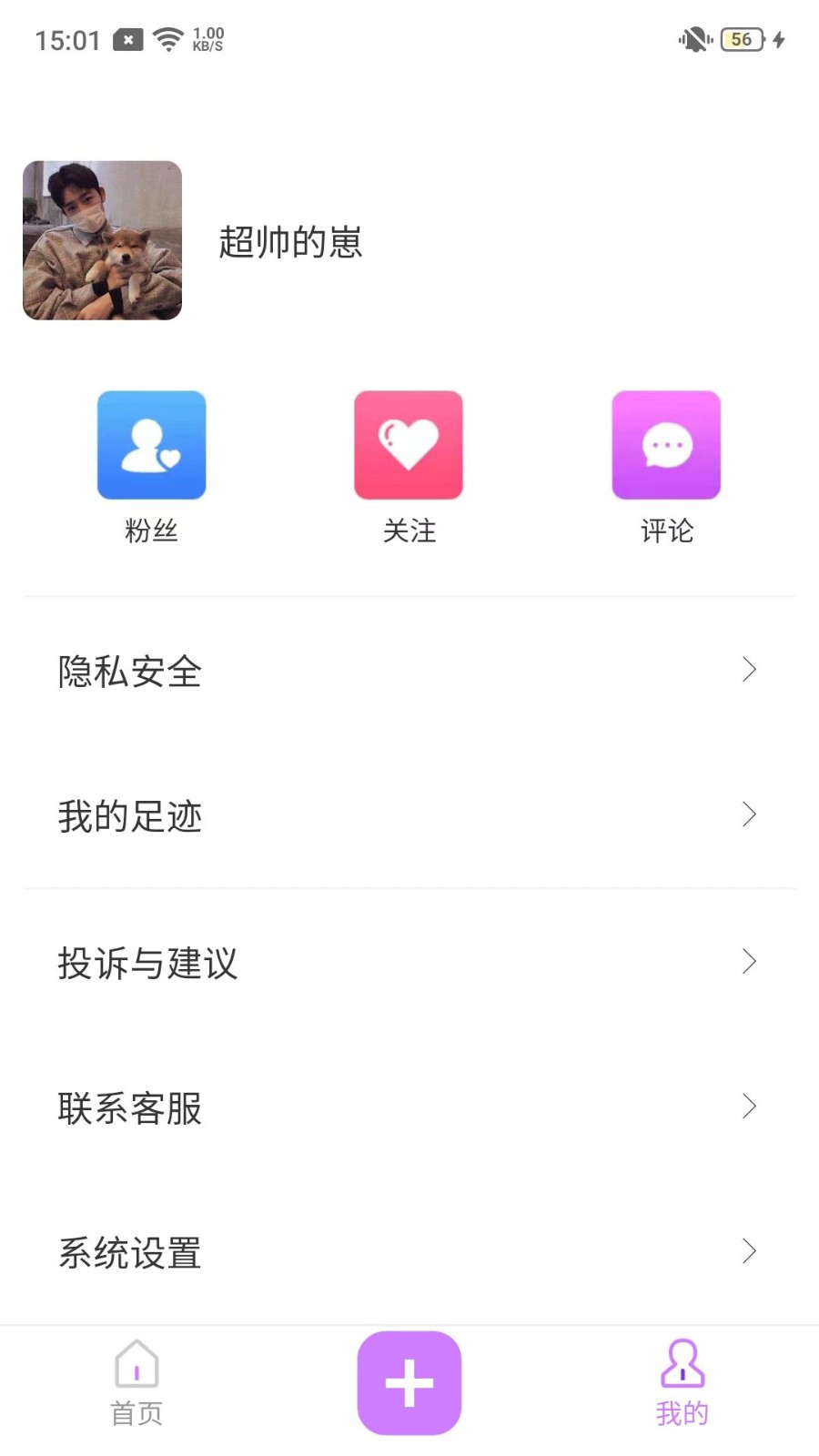819x1456 pixels.
Task: Tap the profile avatar photo
Action: 102,239
